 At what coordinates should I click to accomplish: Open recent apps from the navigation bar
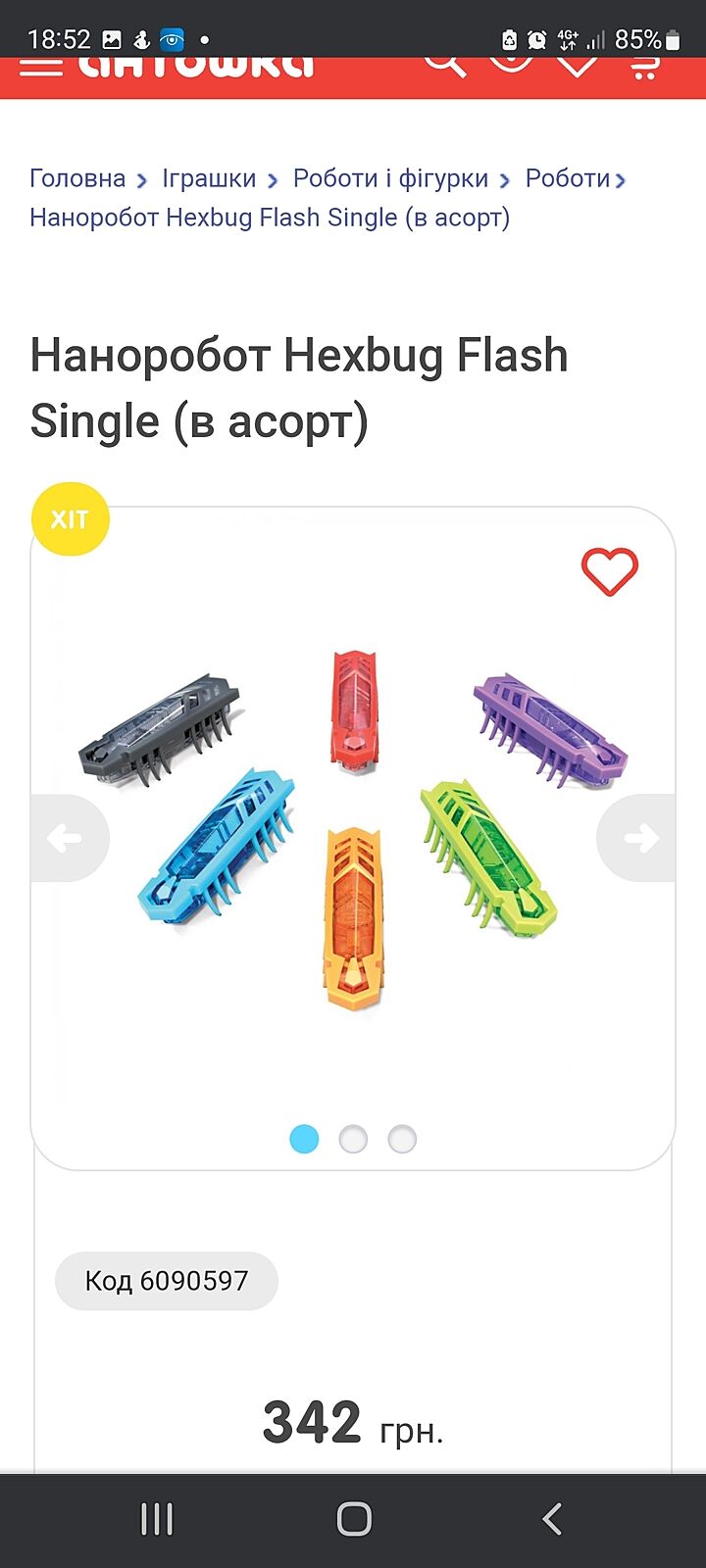157,1519
